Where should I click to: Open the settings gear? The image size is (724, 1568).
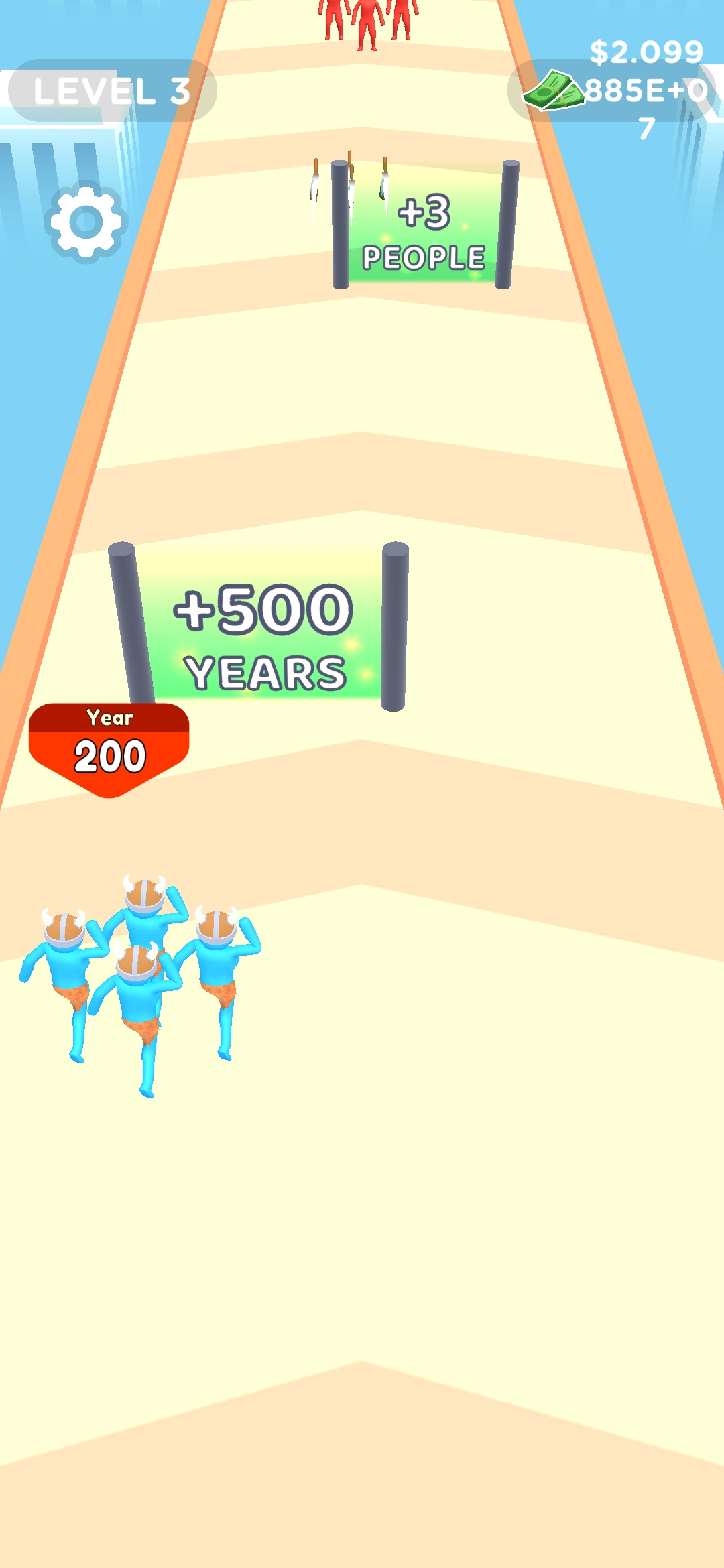[x=86, y=222]
